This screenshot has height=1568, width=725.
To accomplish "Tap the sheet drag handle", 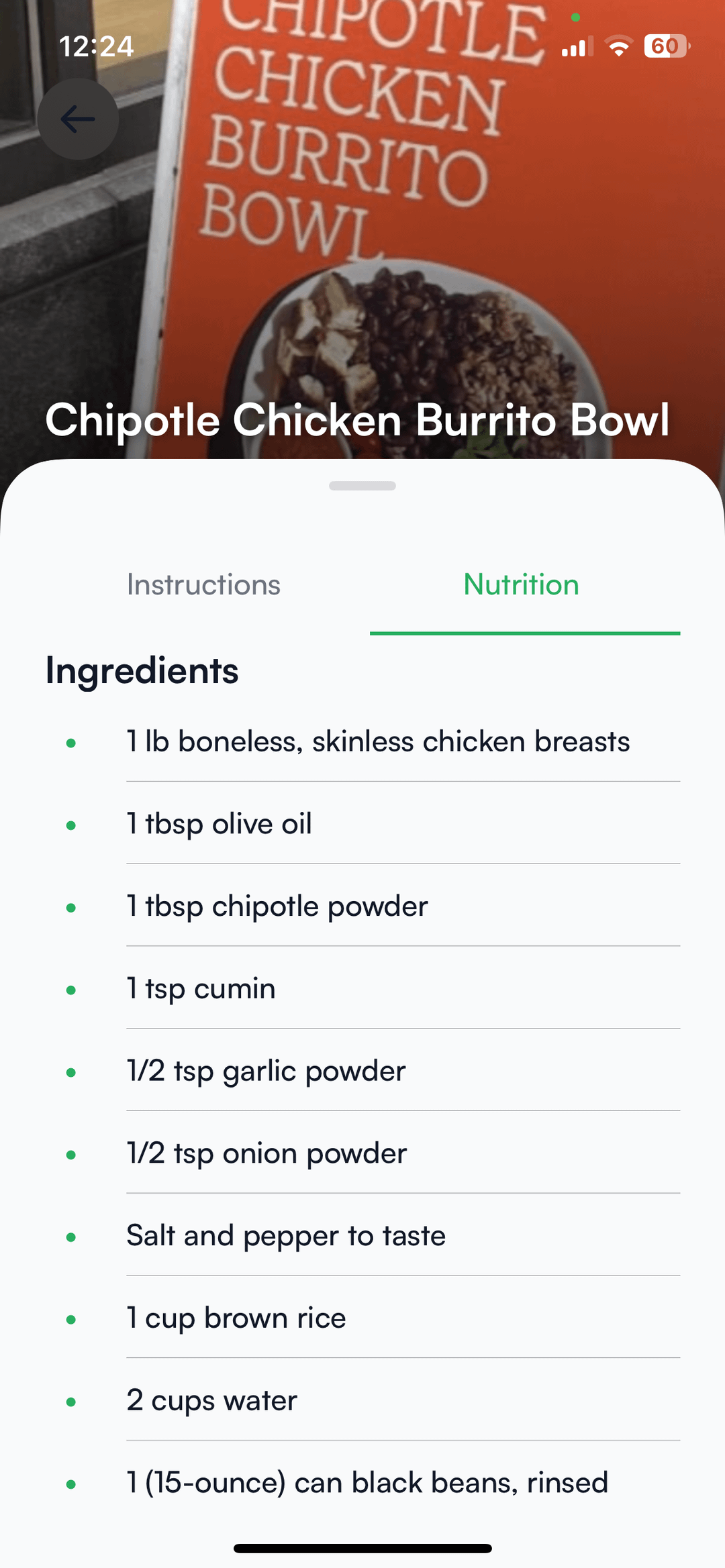I will pyautogui.click(x=362, y=486).
